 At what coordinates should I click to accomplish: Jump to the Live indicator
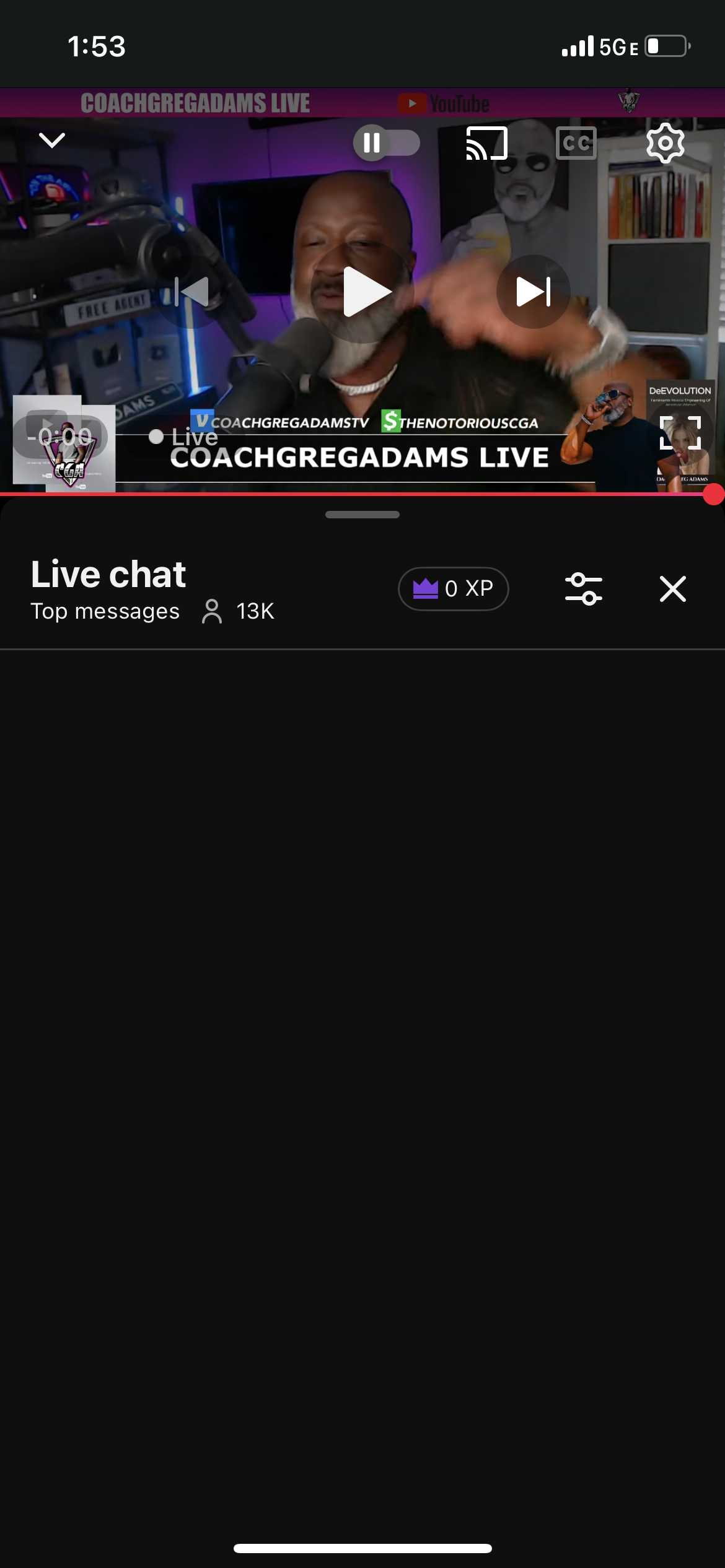(x=185, y=437)
